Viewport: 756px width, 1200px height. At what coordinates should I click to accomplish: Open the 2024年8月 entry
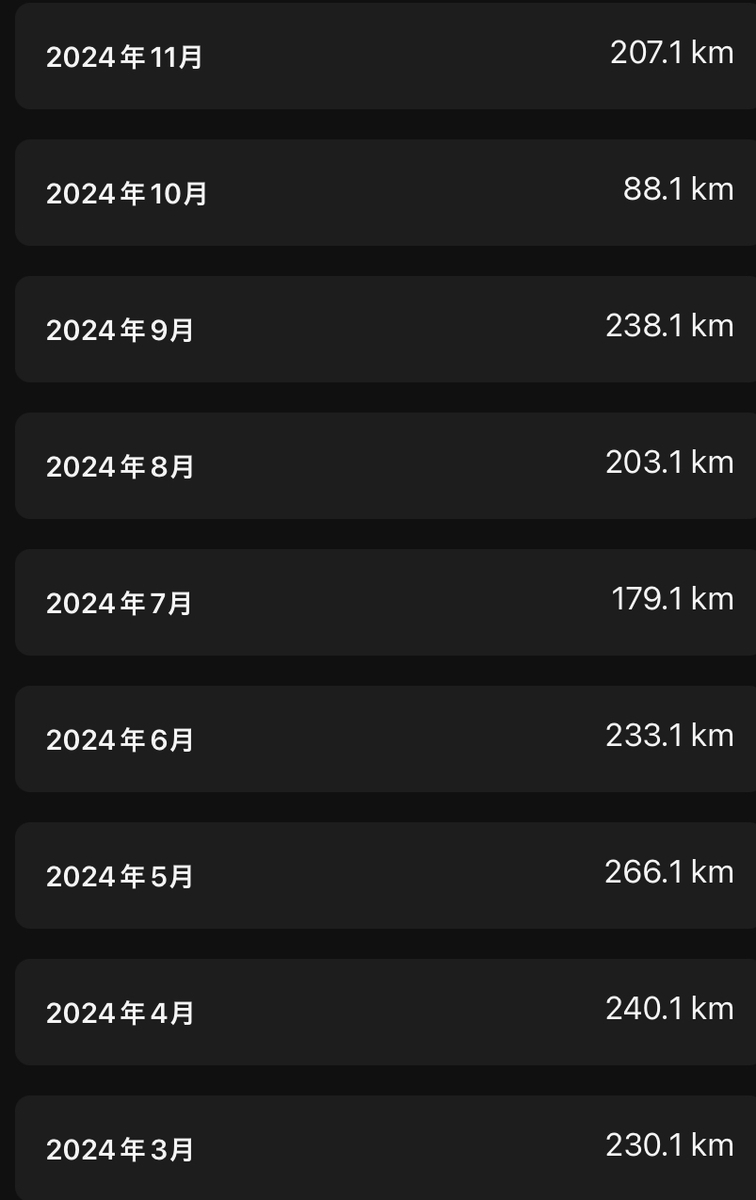[385, 465]
